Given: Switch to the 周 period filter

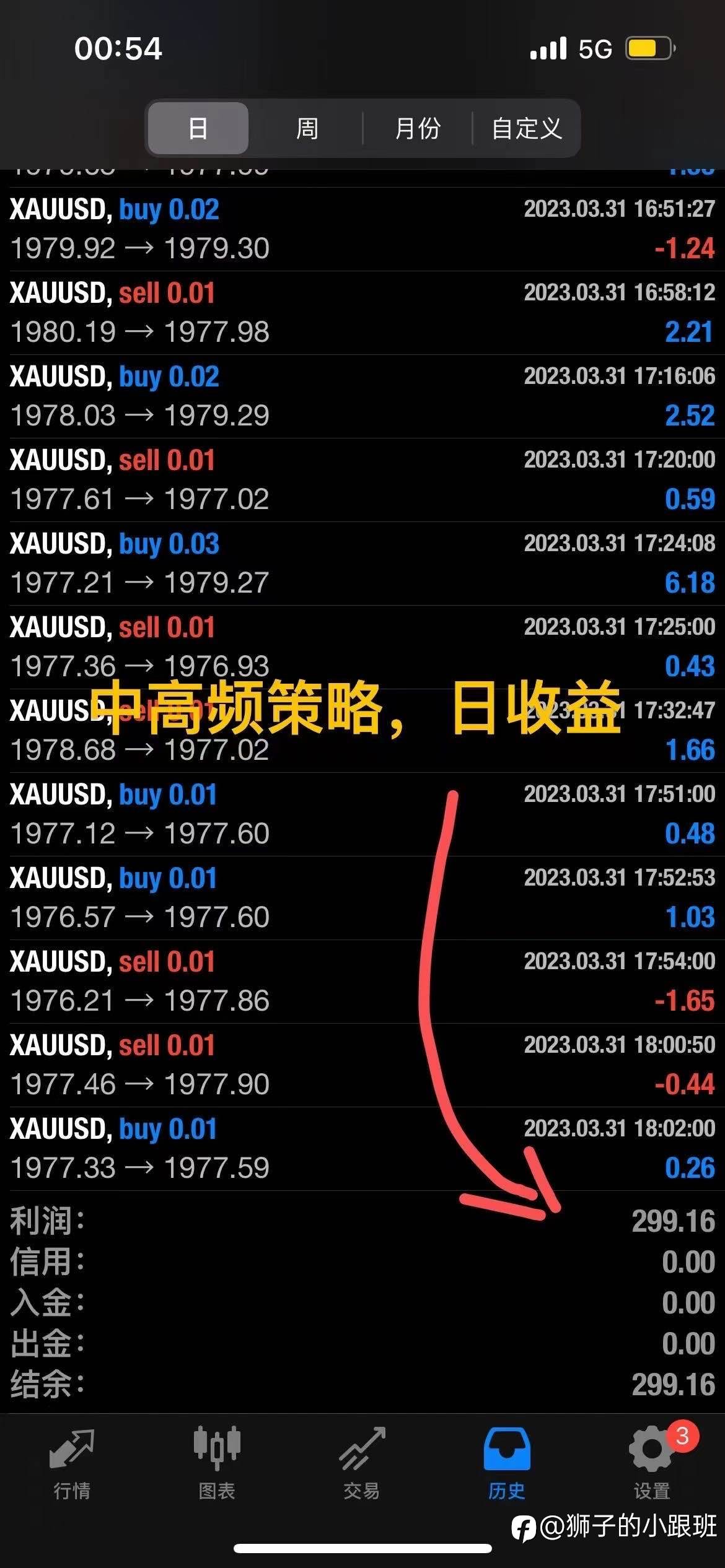Looking at the screenshot, I should (307, 128).
